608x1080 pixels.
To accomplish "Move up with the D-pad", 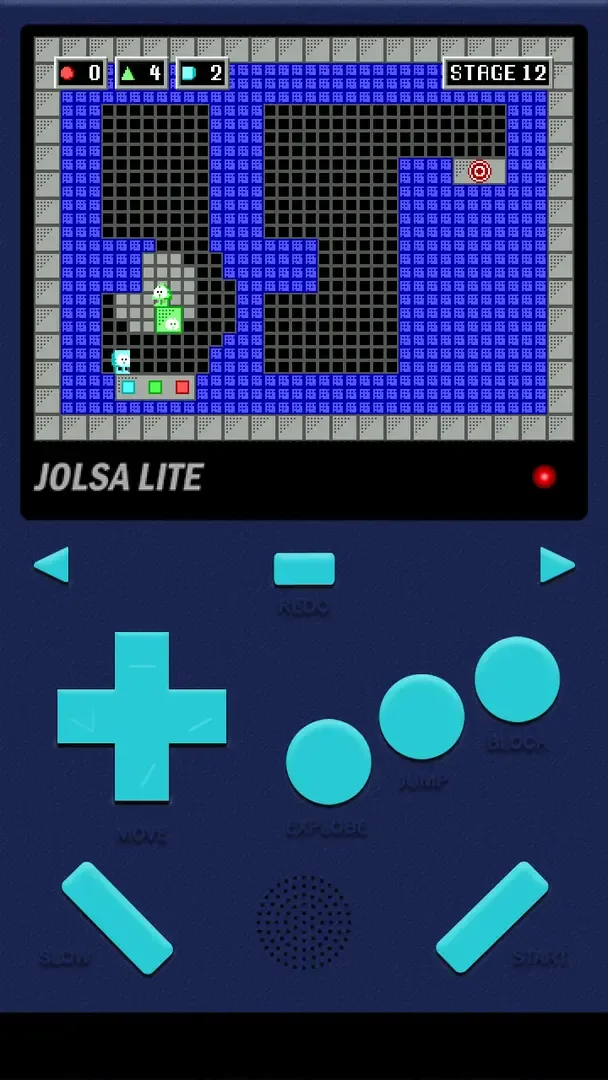I will [141, 660].
